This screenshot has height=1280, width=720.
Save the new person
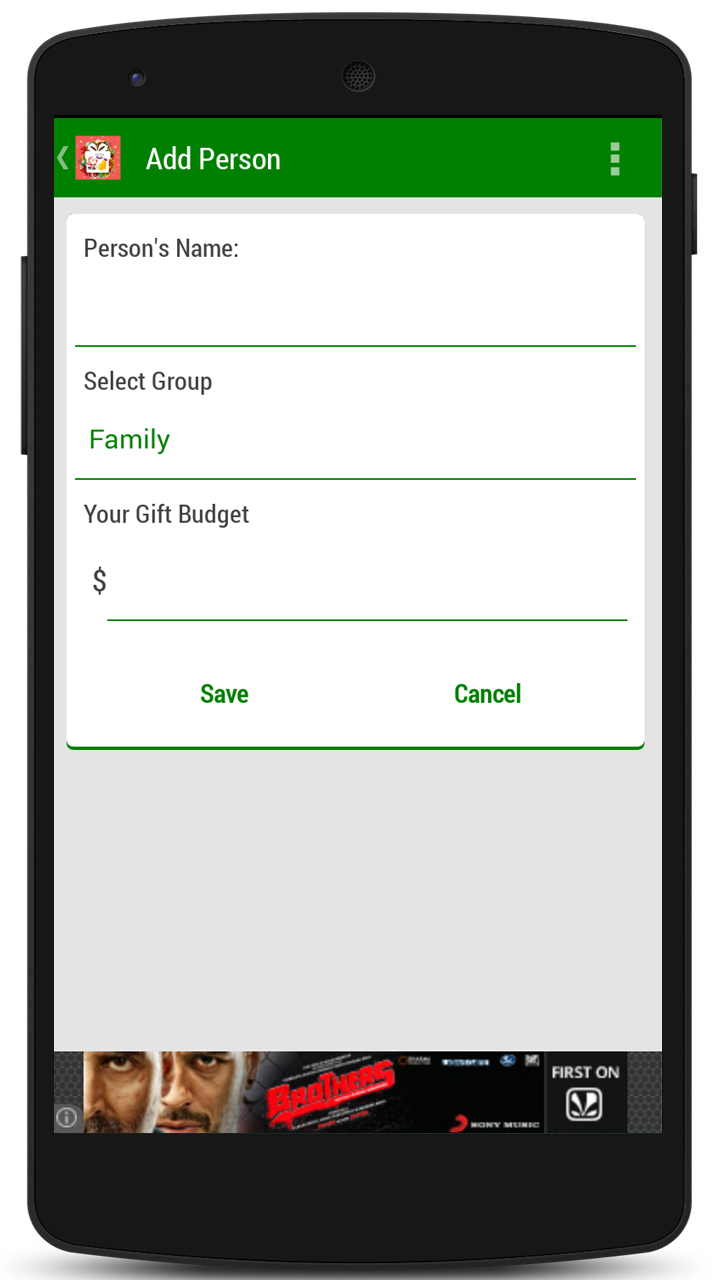224,694
